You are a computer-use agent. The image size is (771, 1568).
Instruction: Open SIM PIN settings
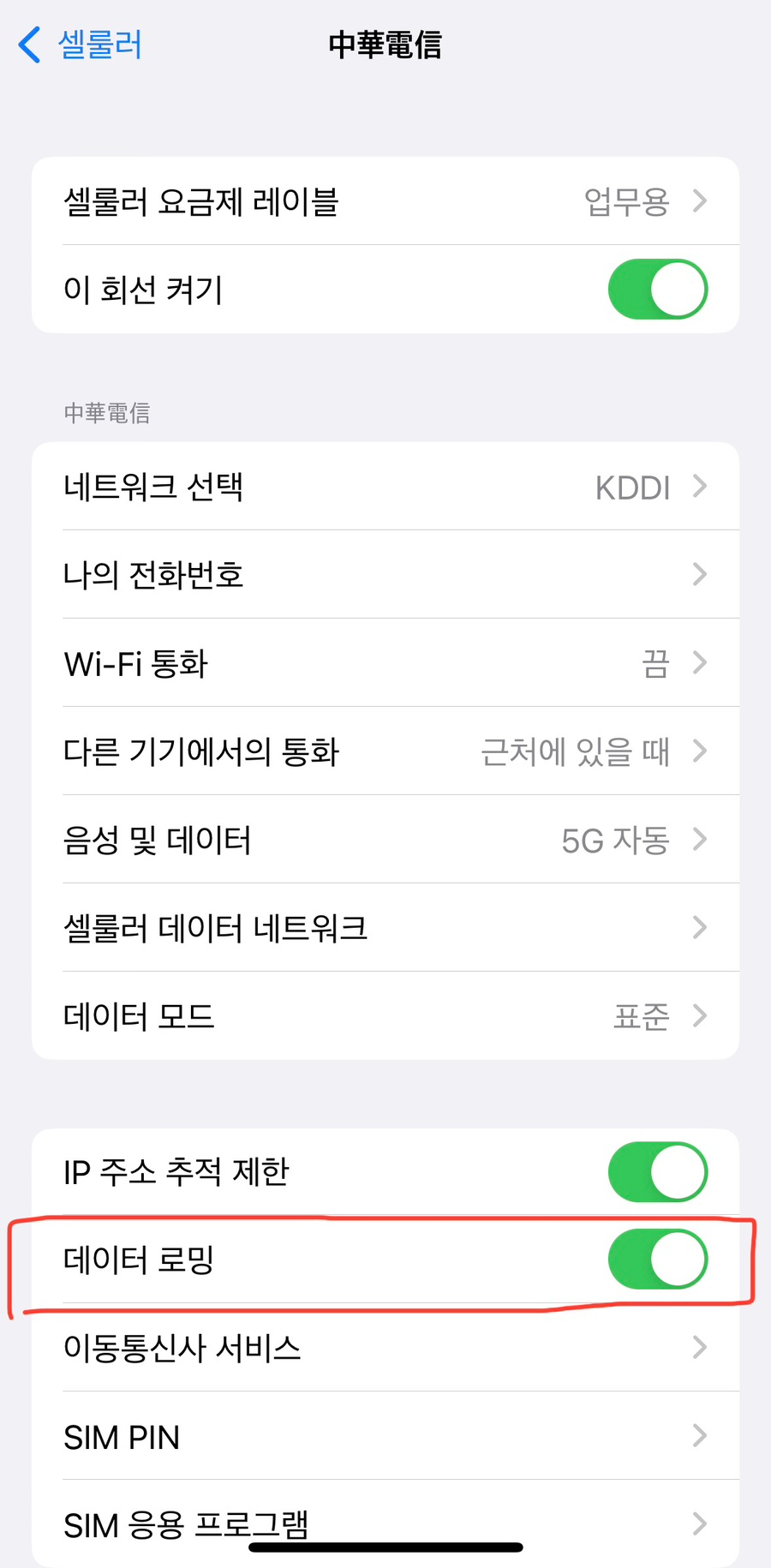pos(385,1436)
